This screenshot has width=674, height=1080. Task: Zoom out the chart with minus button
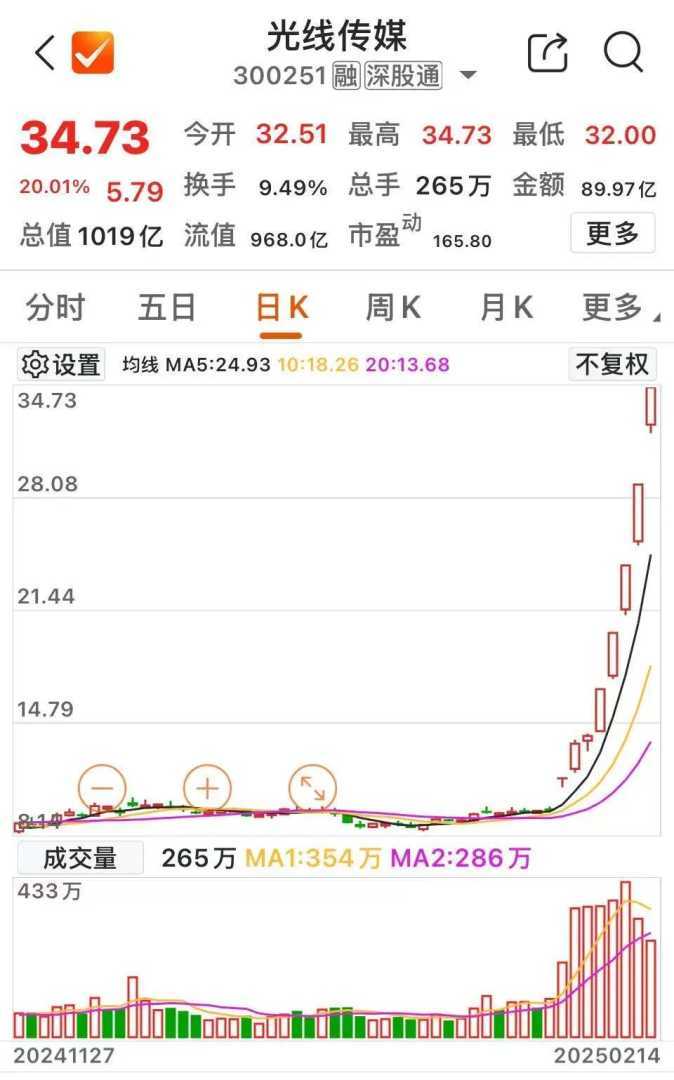[x=102, y=788]
